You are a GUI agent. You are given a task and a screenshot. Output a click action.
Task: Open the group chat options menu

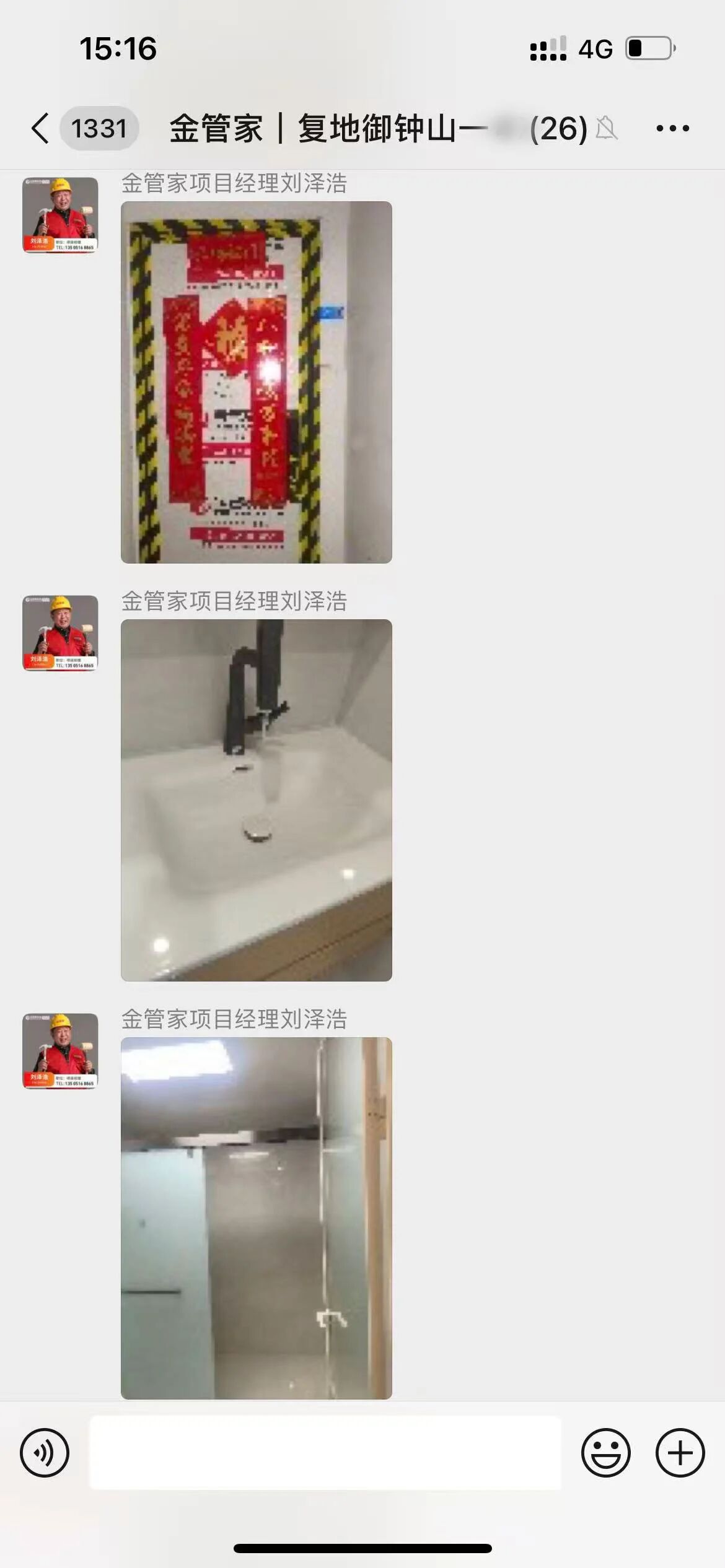point(672,129)
